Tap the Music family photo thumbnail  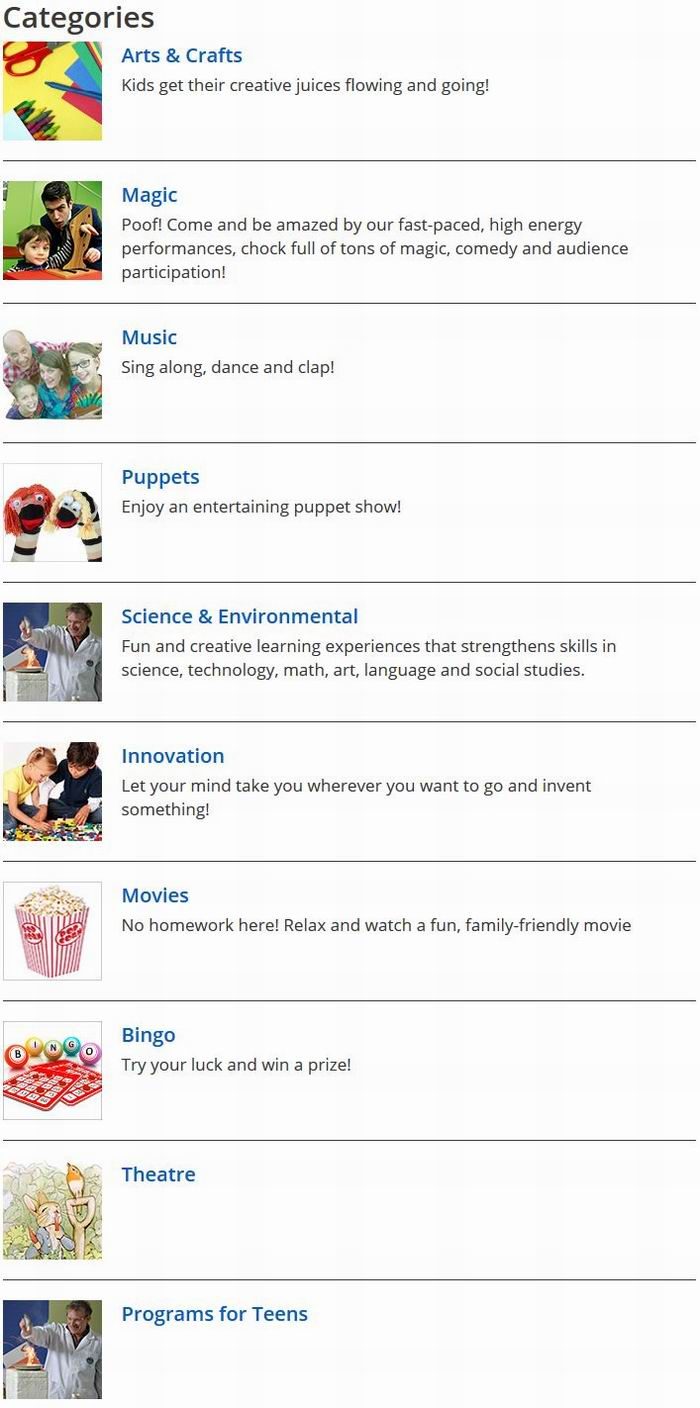pyautogui.click(x=52, y=372)
